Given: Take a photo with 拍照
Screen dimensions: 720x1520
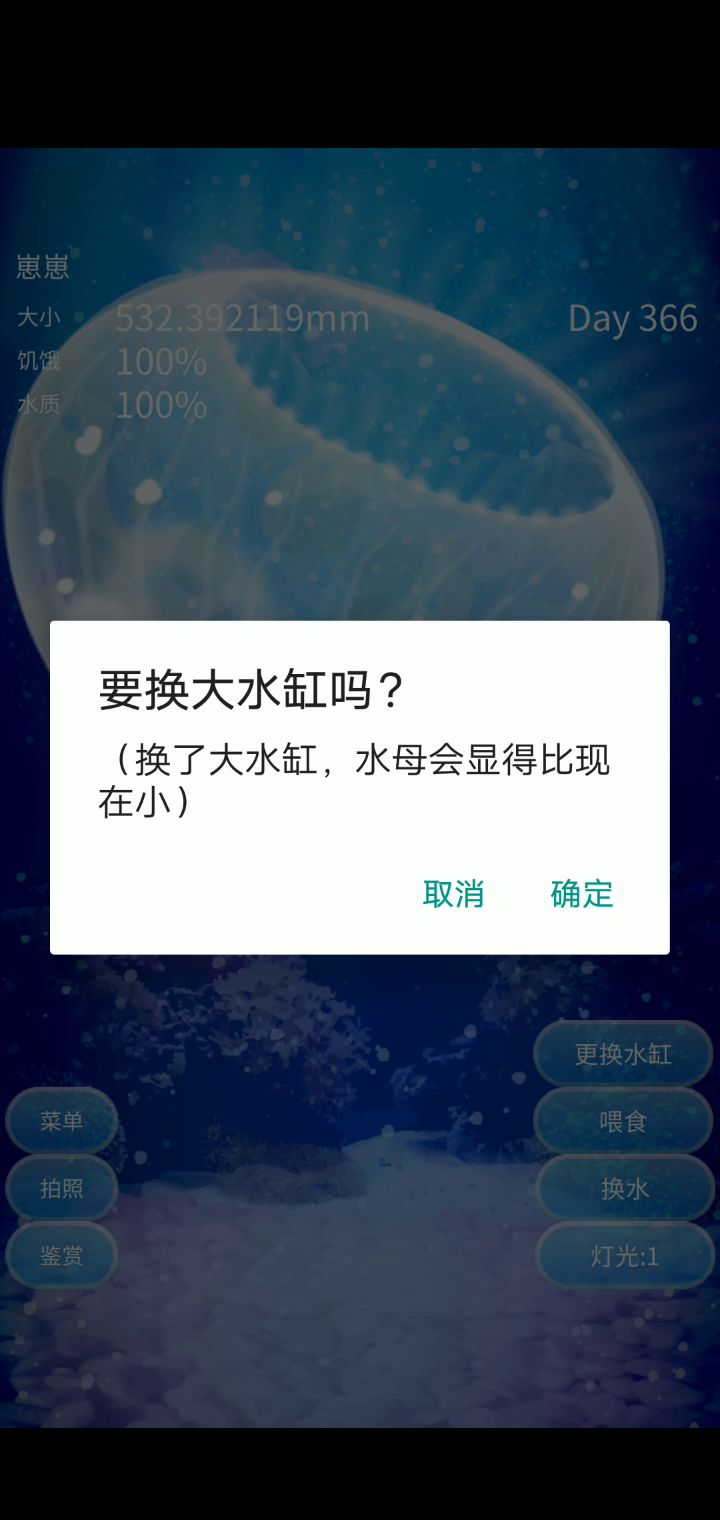Looking at the screenshot, I should [62, 1188].
